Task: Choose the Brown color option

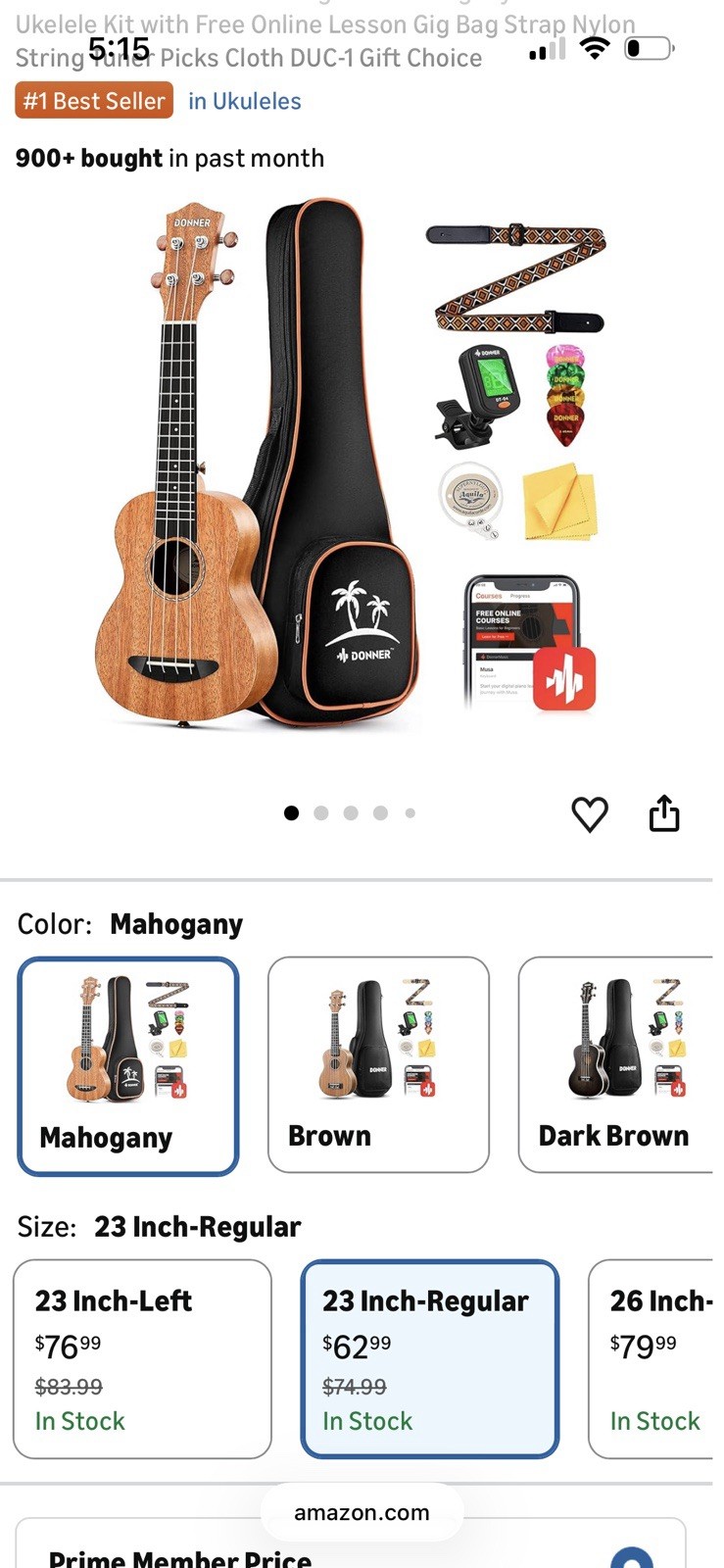Action: point(378,1065)
